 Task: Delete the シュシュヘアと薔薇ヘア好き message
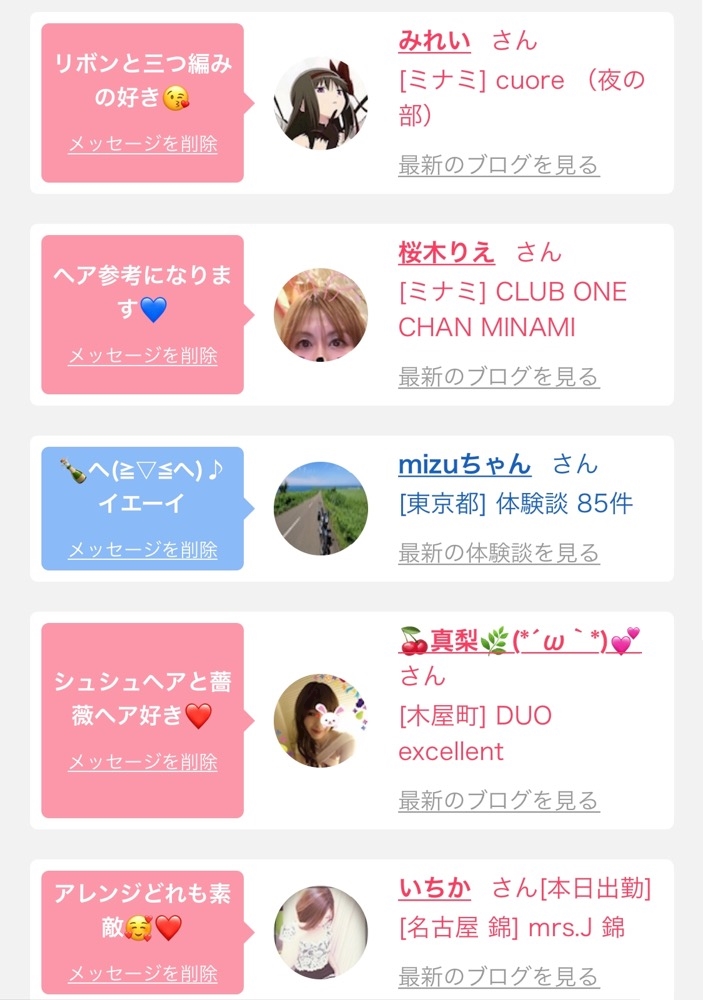(x=142, y=762)
